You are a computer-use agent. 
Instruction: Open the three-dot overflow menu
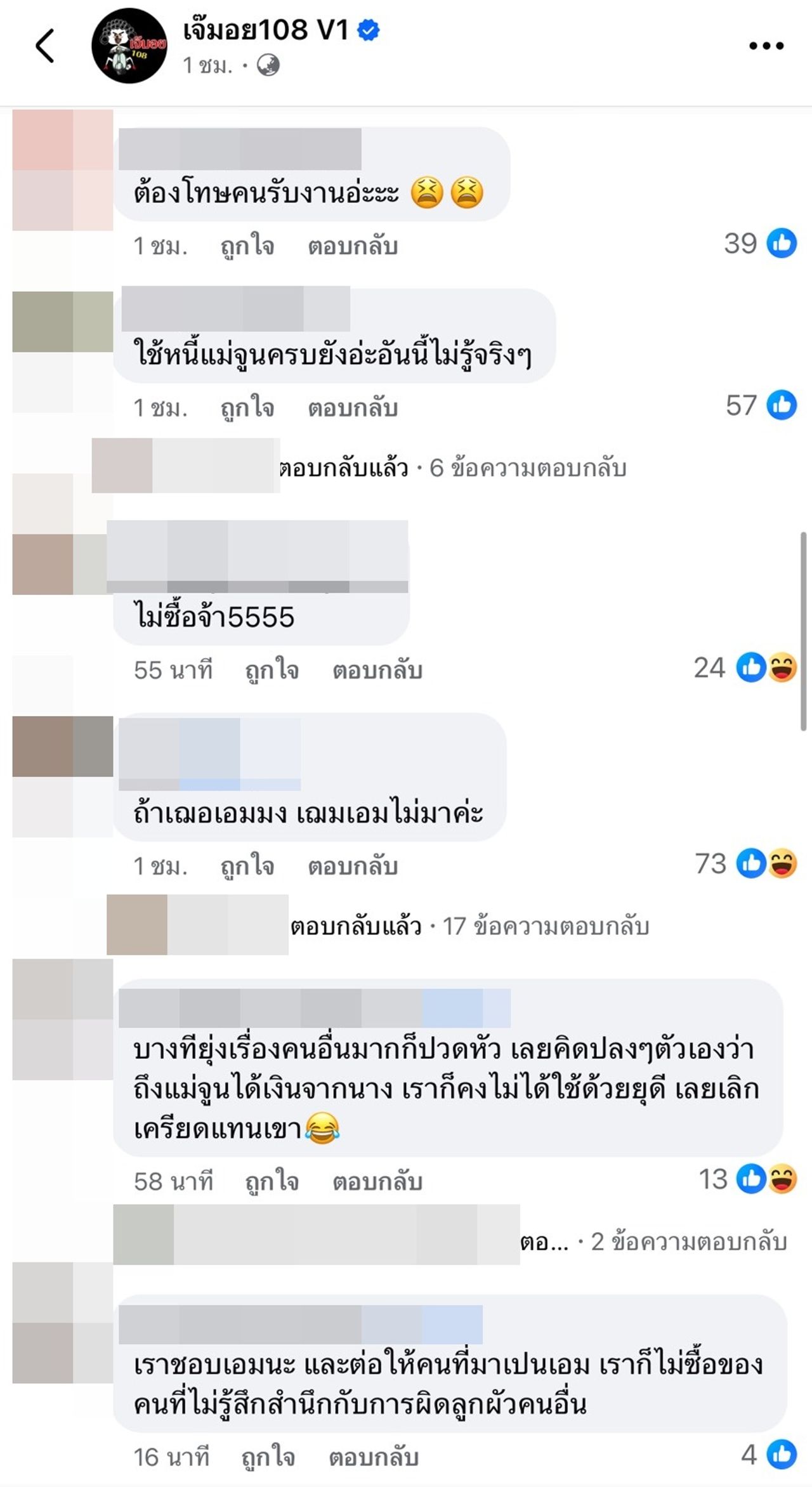click(766, 46)
